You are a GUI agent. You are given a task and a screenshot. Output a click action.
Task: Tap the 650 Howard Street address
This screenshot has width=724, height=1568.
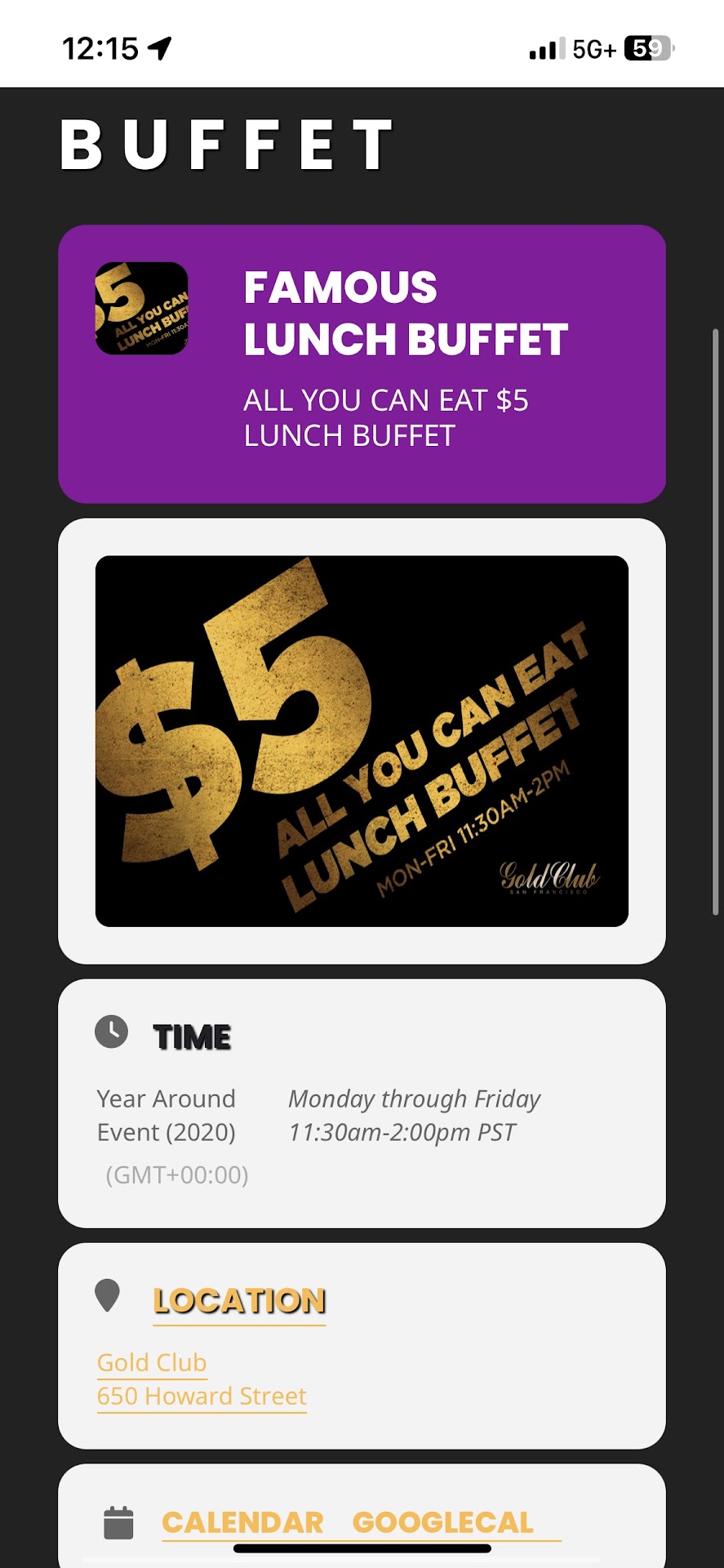pyautogui.click(x=202, y=1396)
